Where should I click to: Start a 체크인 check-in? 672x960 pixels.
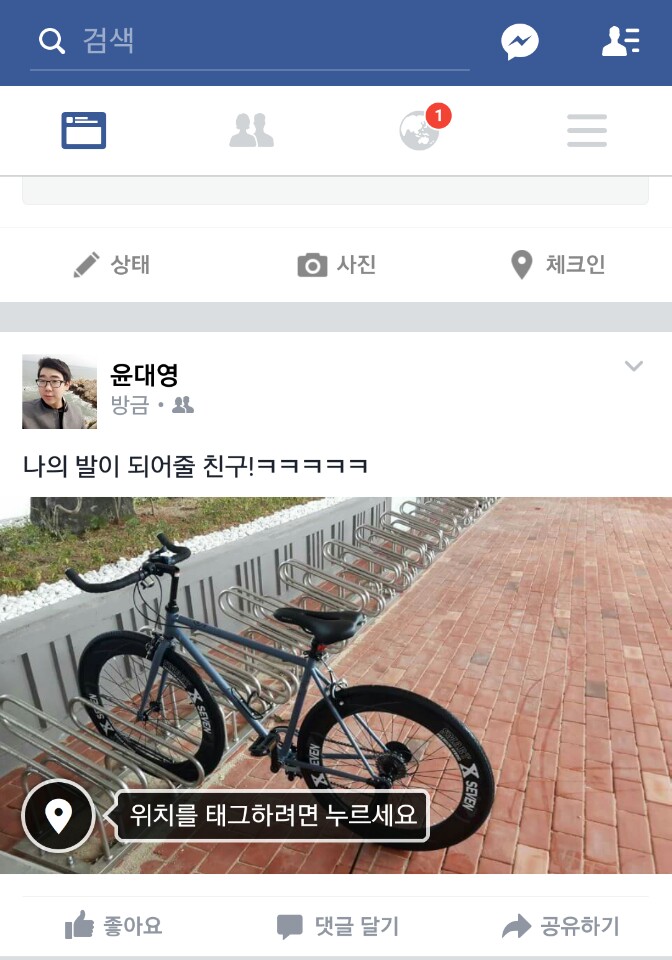[x=558, y=265]
